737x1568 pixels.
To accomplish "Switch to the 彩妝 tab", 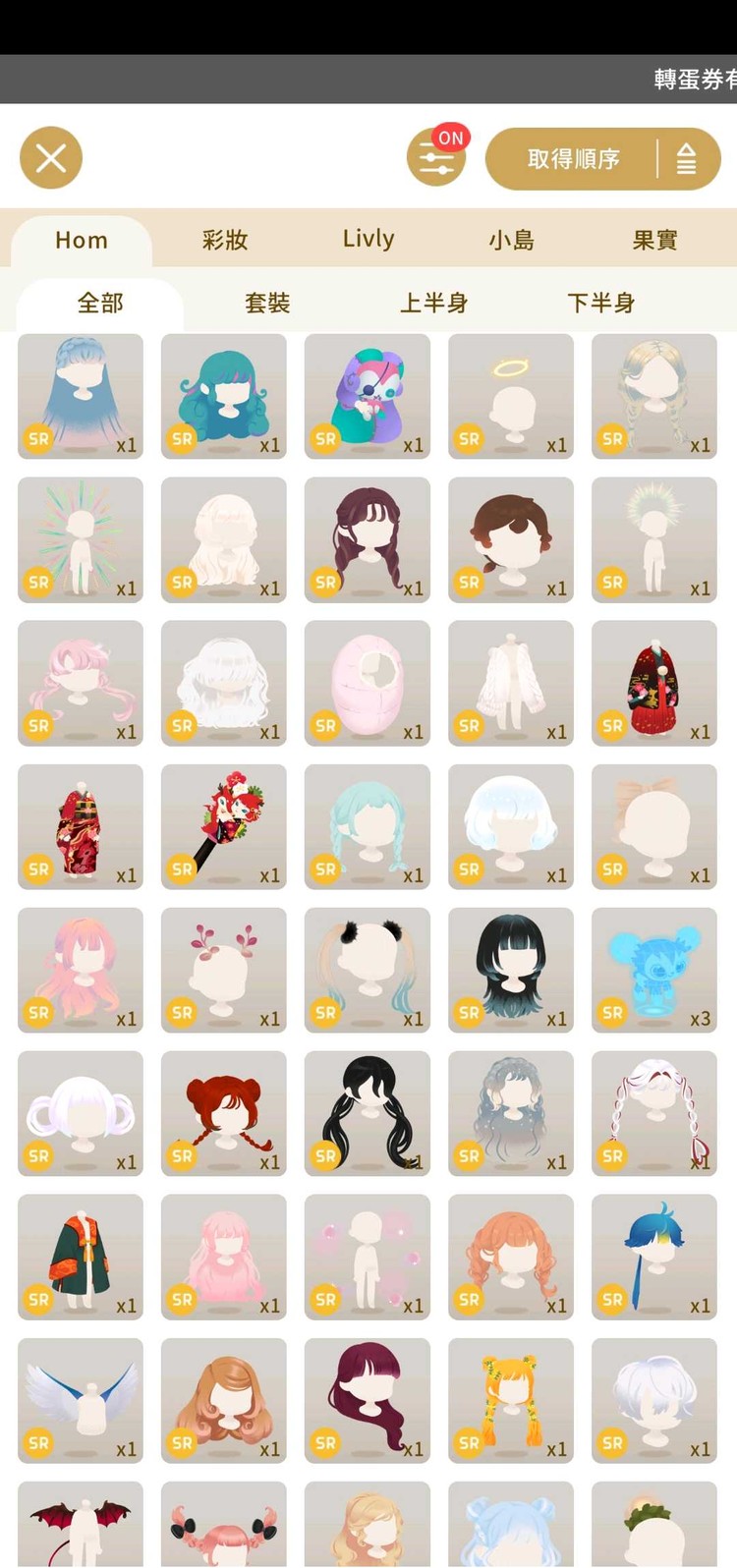I will pyautogui.click(x=225, y=240).
